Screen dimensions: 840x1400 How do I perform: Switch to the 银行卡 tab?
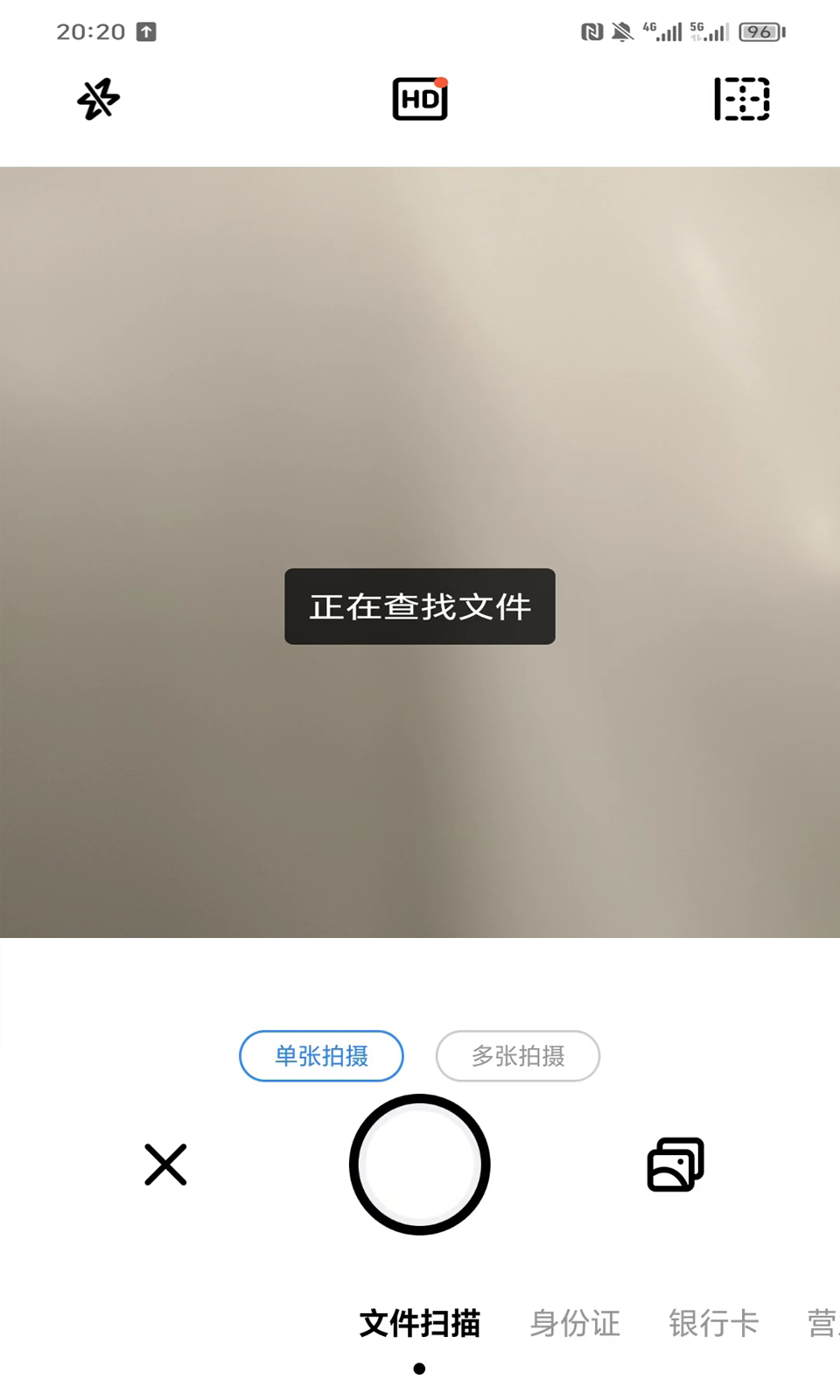pos(713,1323)
